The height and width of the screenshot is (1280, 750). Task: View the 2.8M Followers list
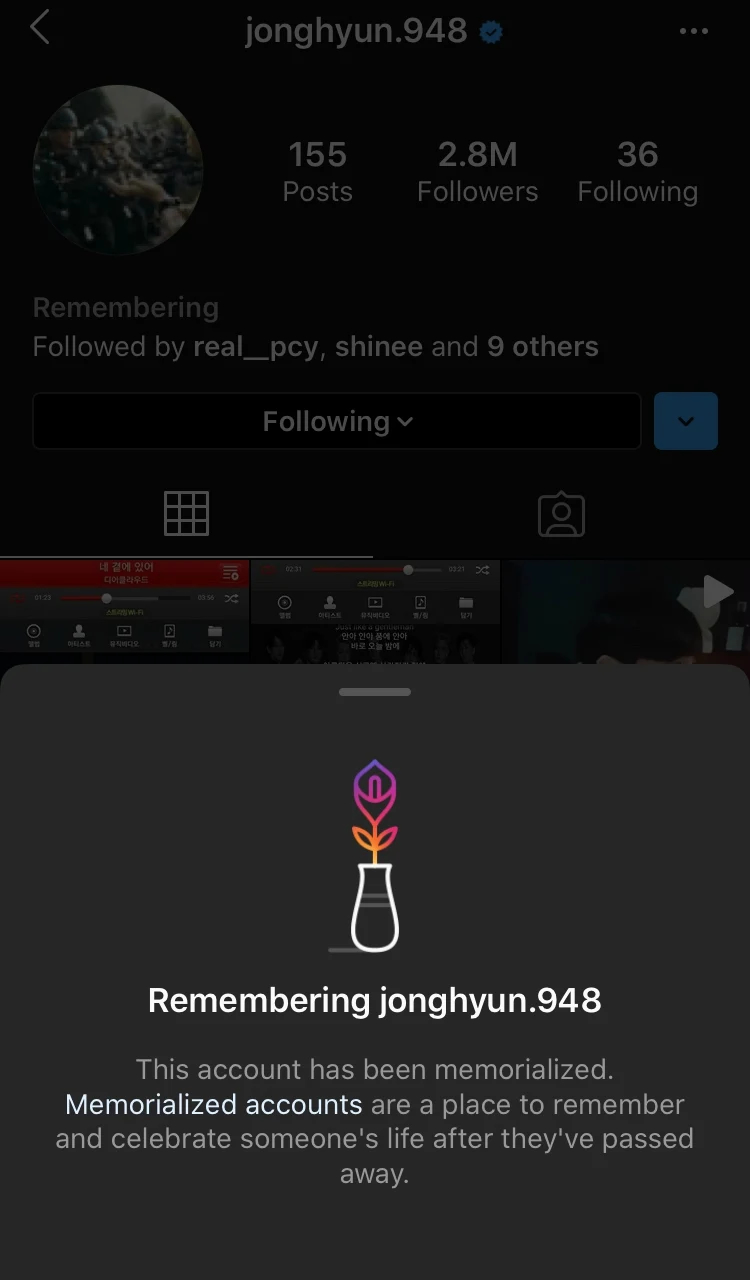coord(477,171)
